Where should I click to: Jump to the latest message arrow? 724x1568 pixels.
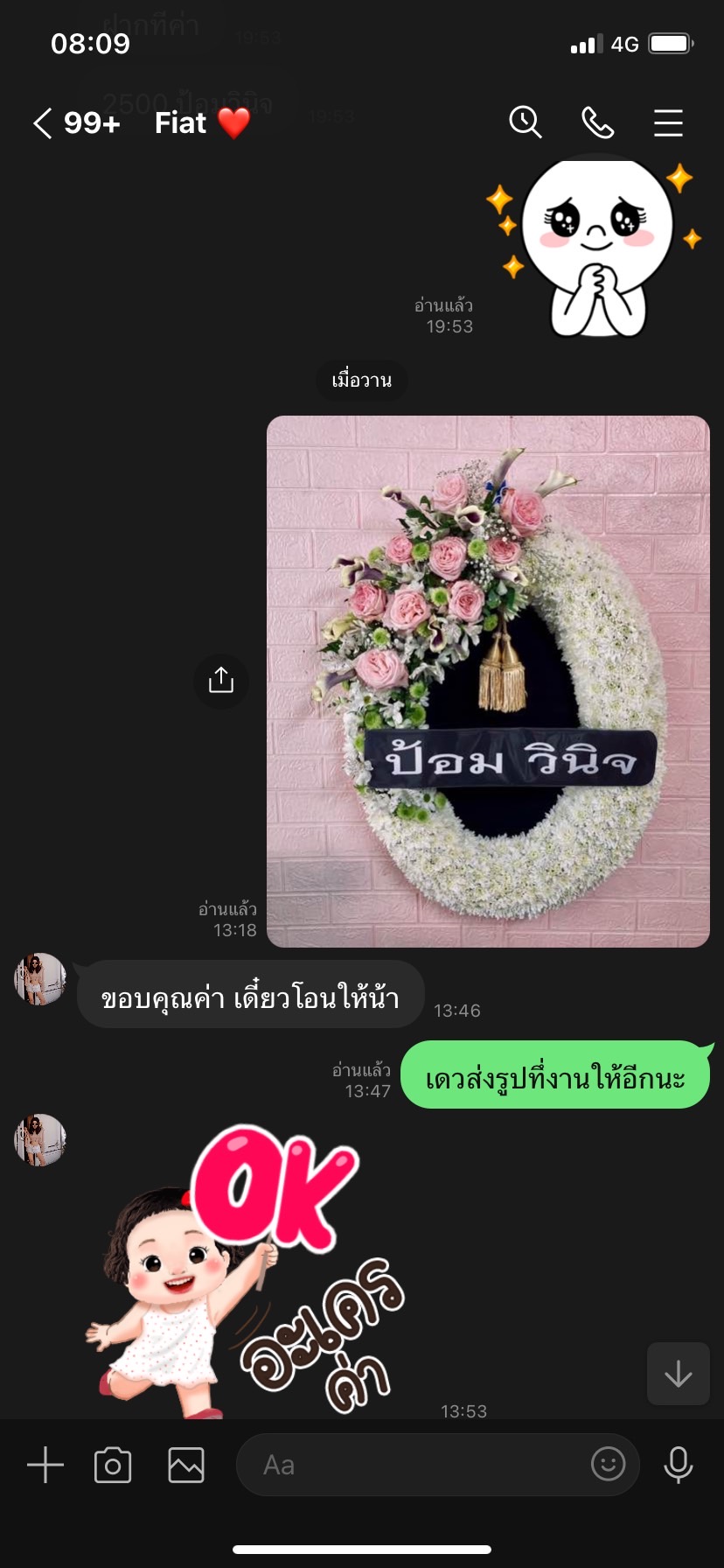click(x=678, y=1373)
